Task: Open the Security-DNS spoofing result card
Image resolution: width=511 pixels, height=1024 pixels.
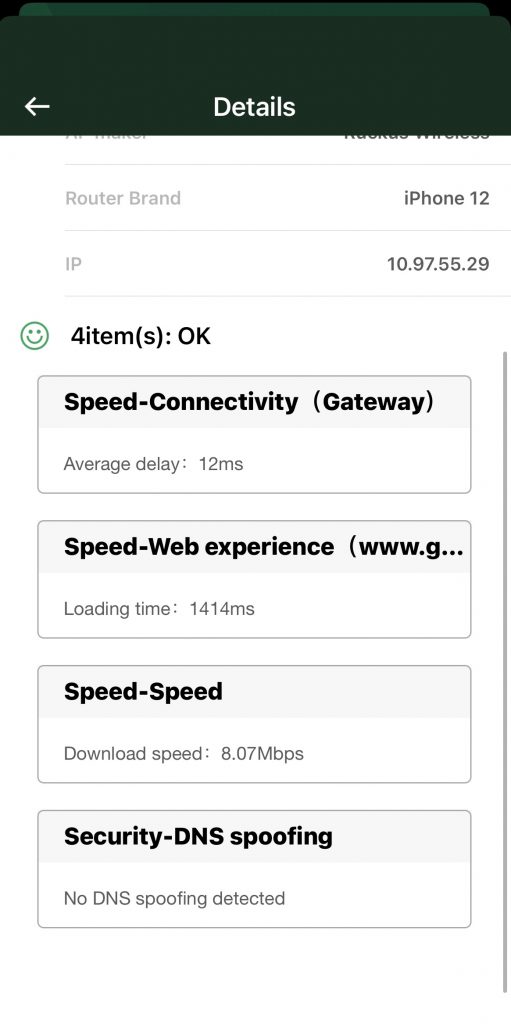Action: pyautogui.click(x=254, y=869)
